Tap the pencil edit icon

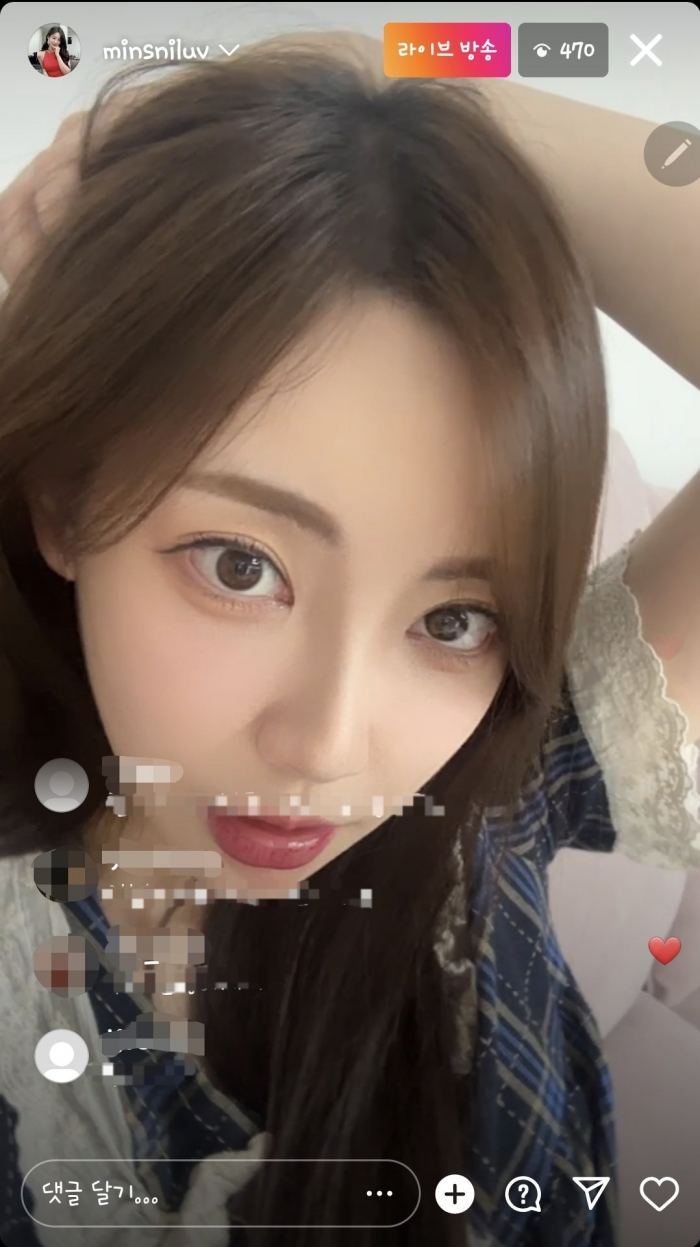(x=672, y=153)
